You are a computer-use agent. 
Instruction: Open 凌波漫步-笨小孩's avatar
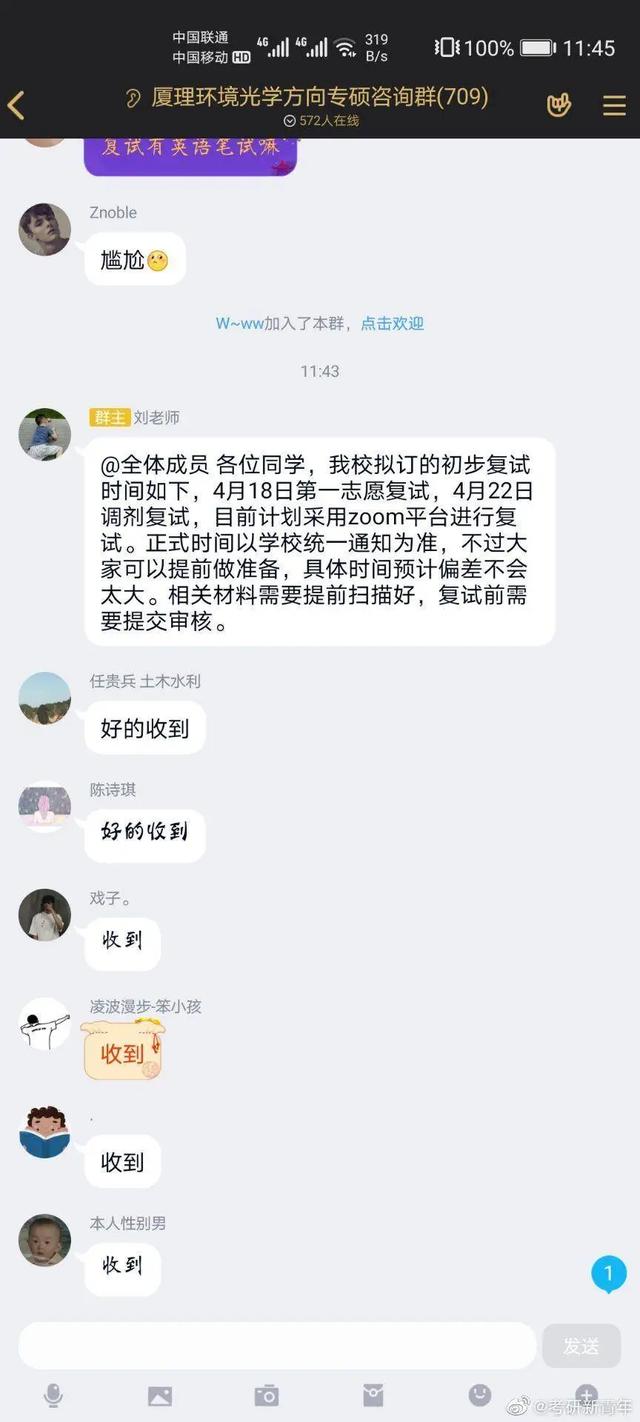coord(45,1023)
